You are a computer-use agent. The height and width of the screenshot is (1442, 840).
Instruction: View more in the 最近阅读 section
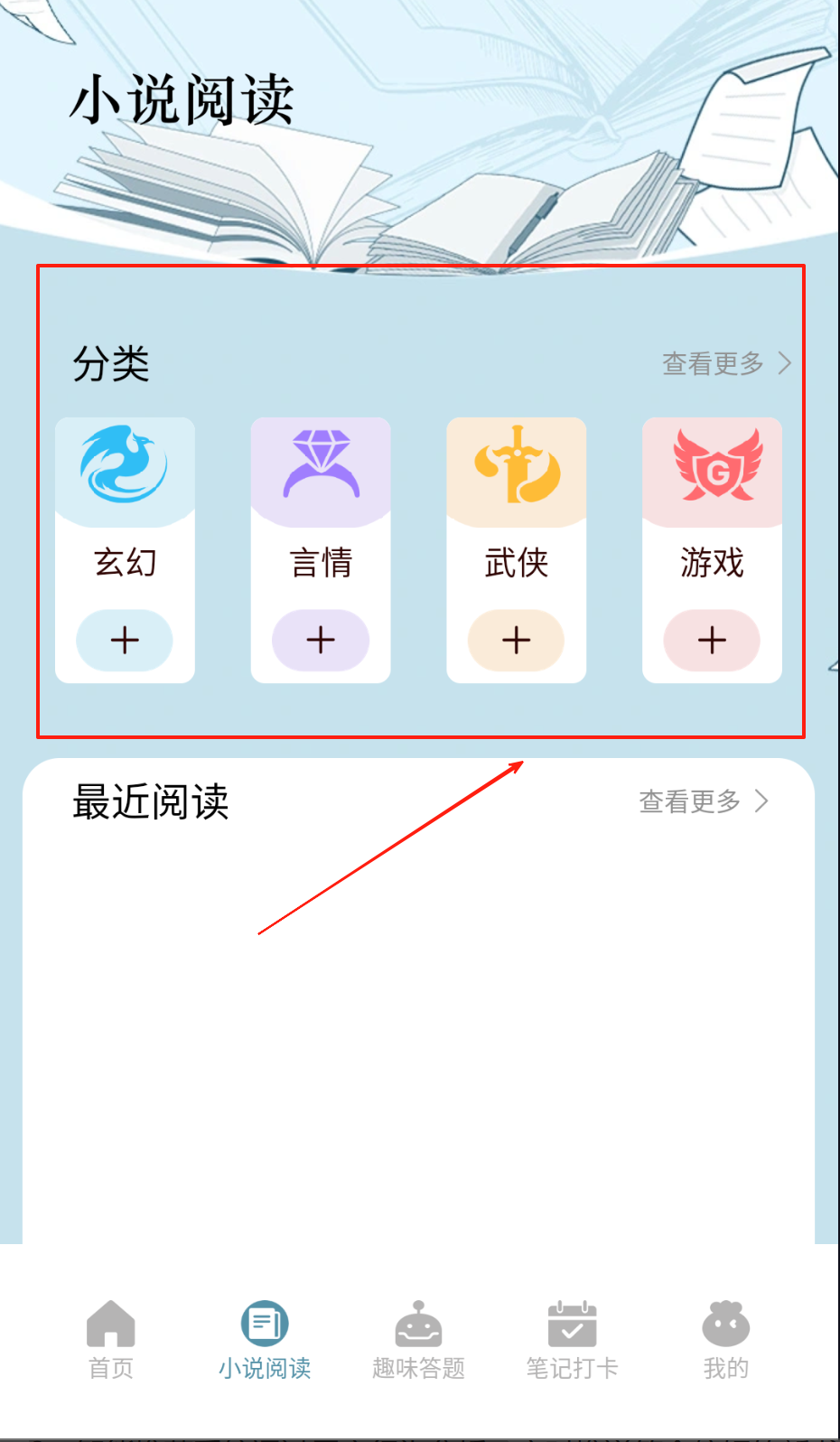click(703, 801)
